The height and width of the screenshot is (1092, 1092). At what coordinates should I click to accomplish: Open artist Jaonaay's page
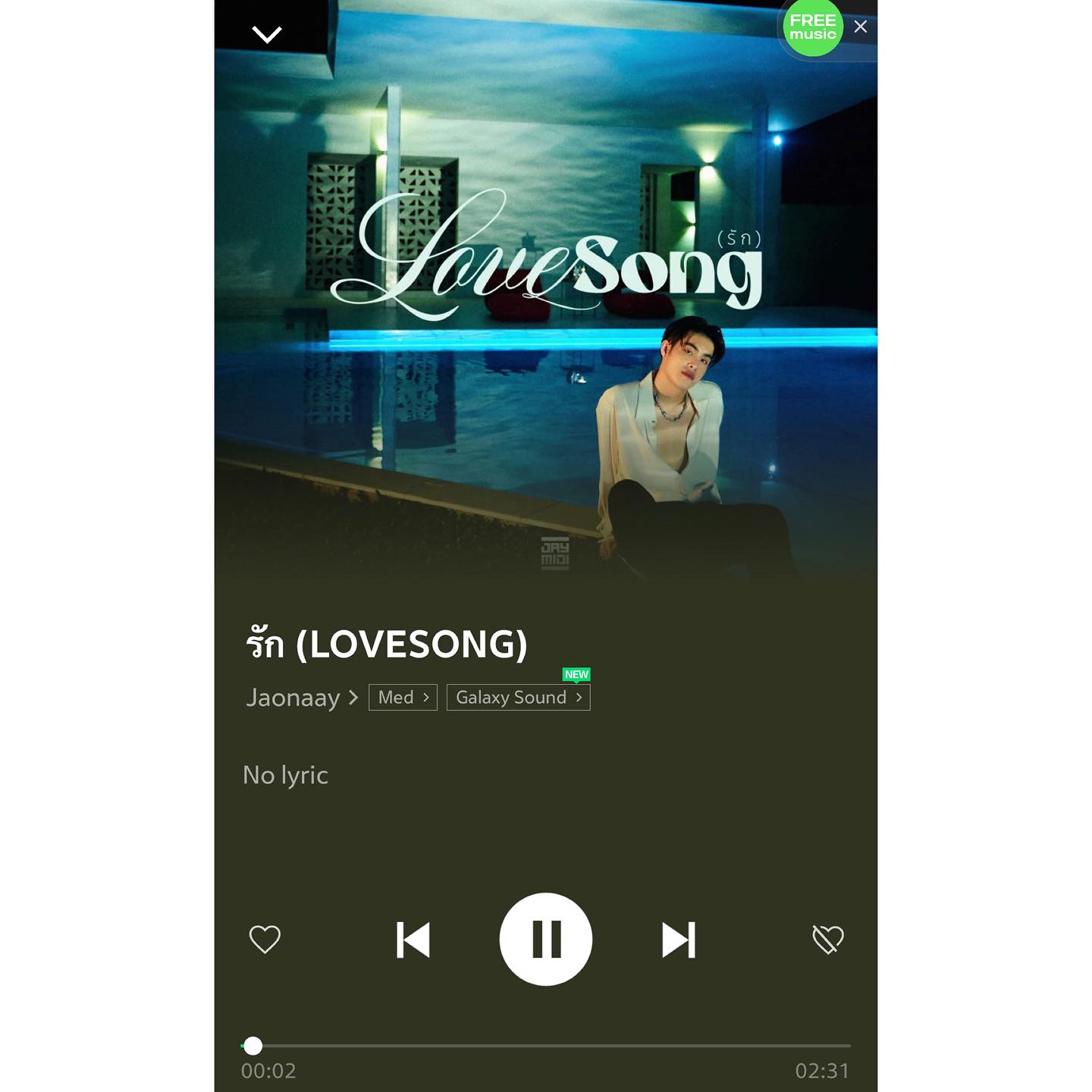click(300, 698)
